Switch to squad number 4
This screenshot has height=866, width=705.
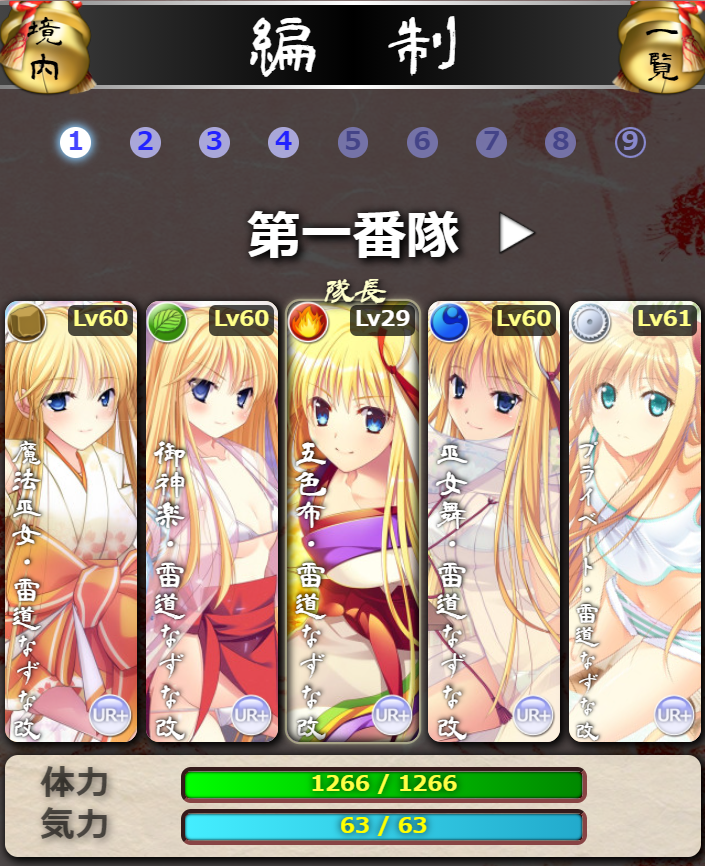pyautogui.click(x=283, y=142)
